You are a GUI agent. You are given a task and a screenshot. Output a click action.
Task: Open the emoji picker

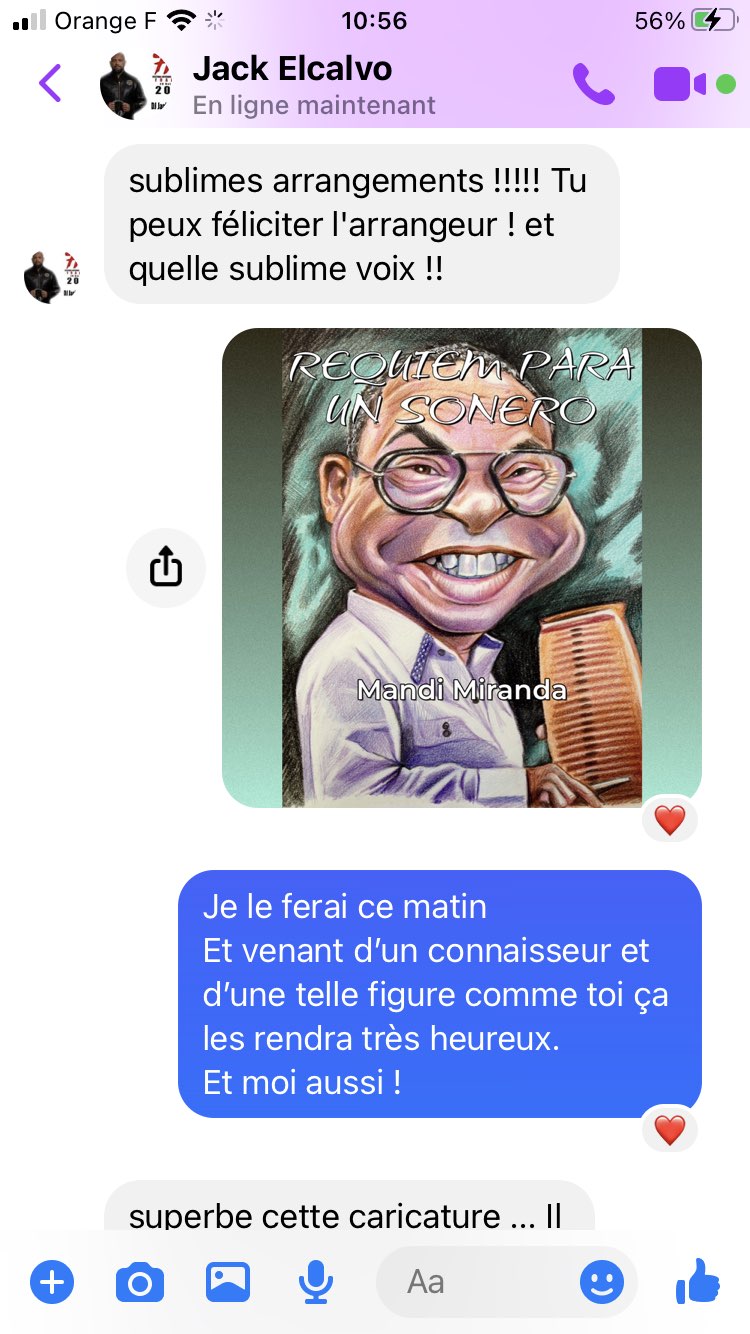tap(602, 1281)
